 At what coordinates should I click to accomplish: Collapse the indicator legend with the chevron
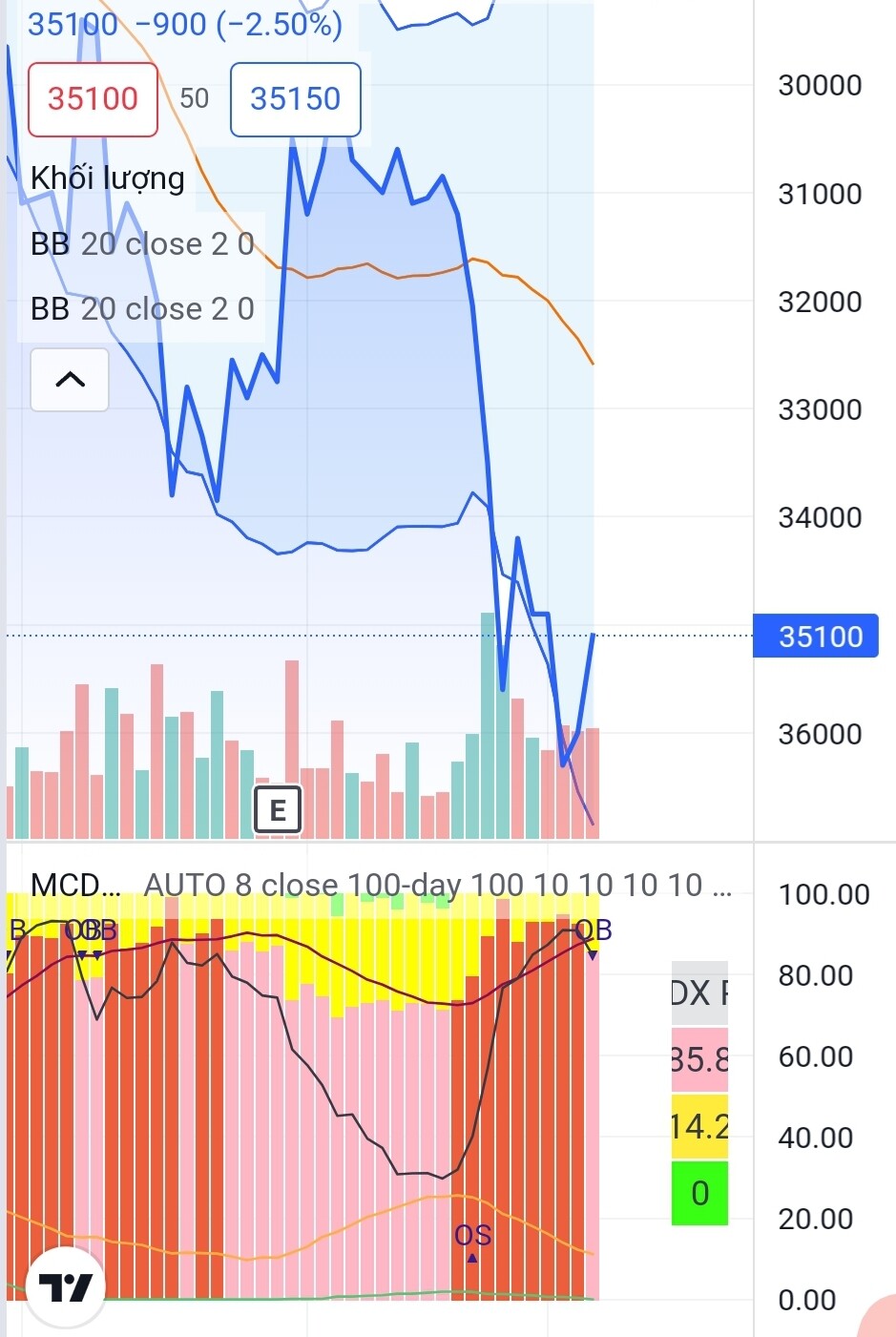point(70,380)
